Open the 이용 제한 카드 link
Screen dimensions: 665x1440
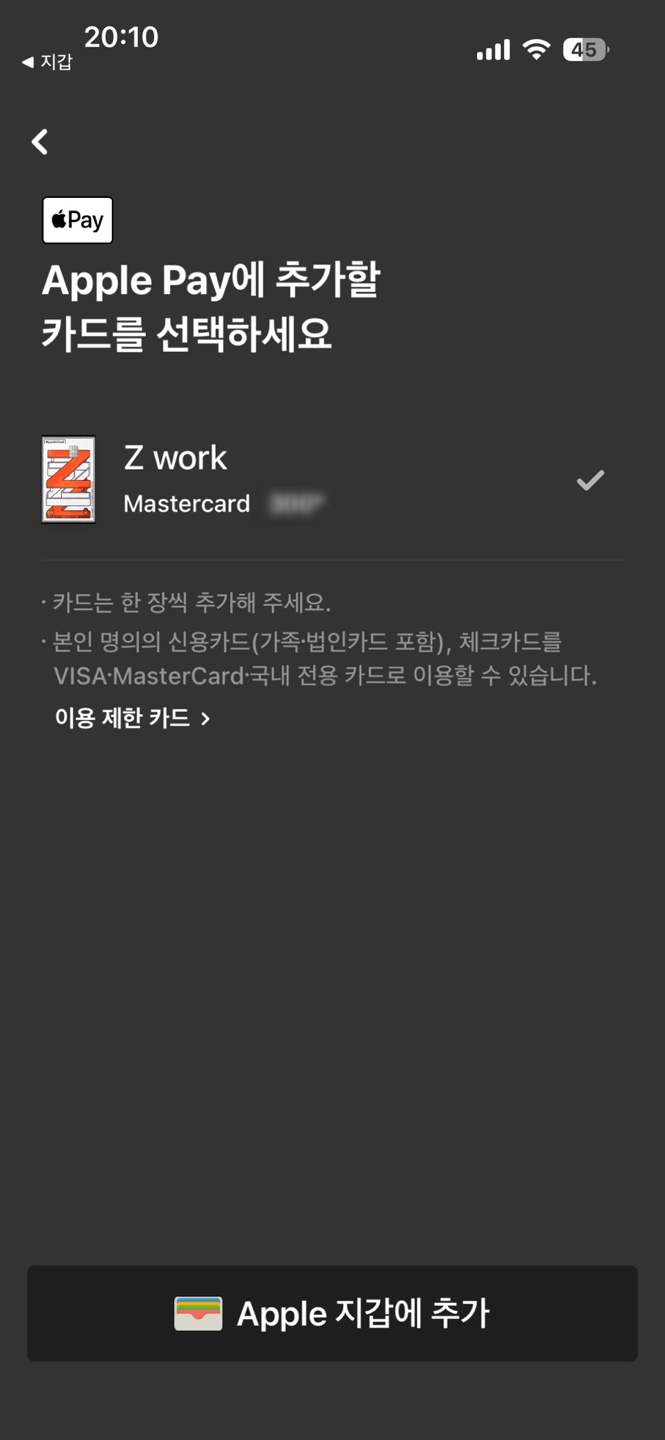132,718
